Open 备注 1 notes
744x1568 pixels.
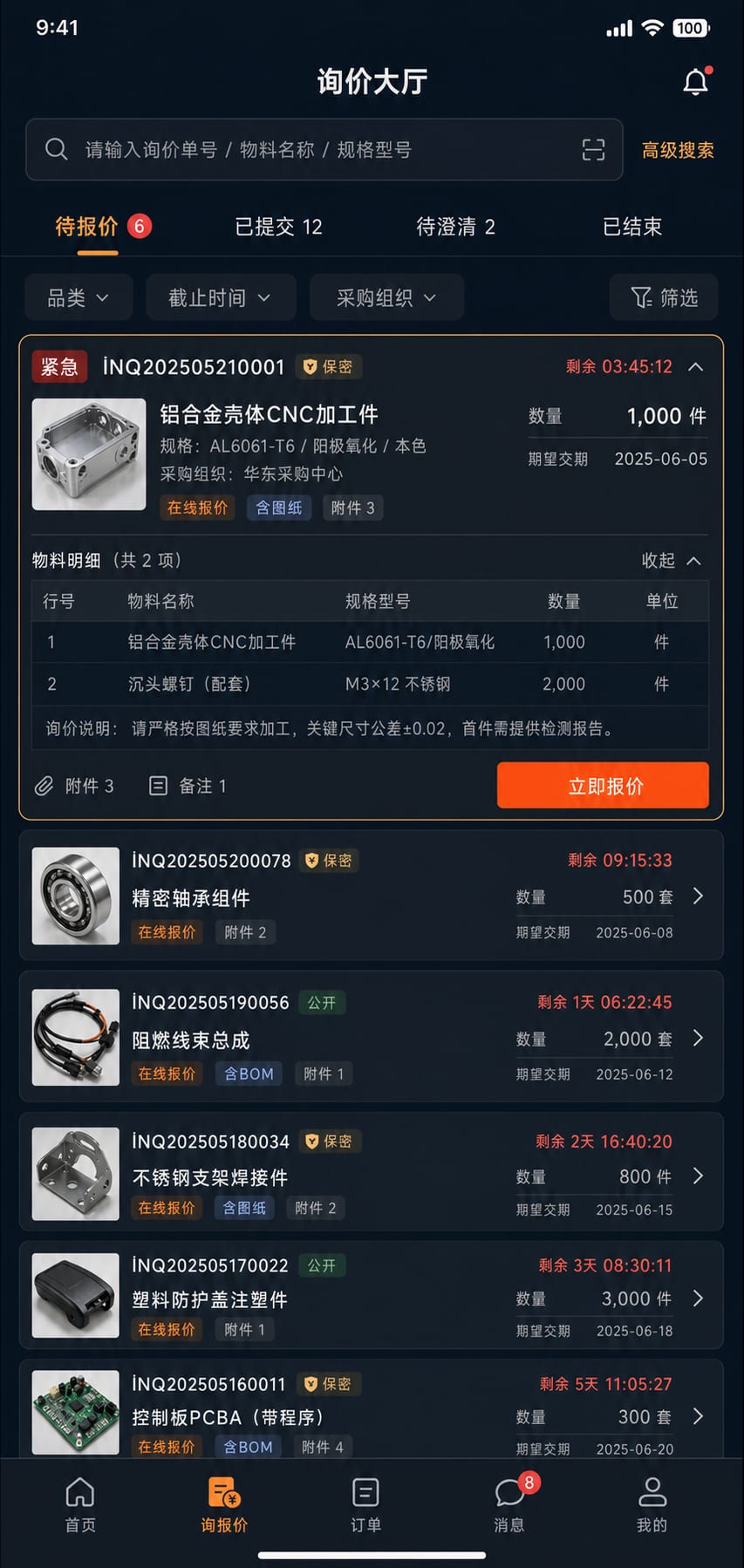pos(188,786)
